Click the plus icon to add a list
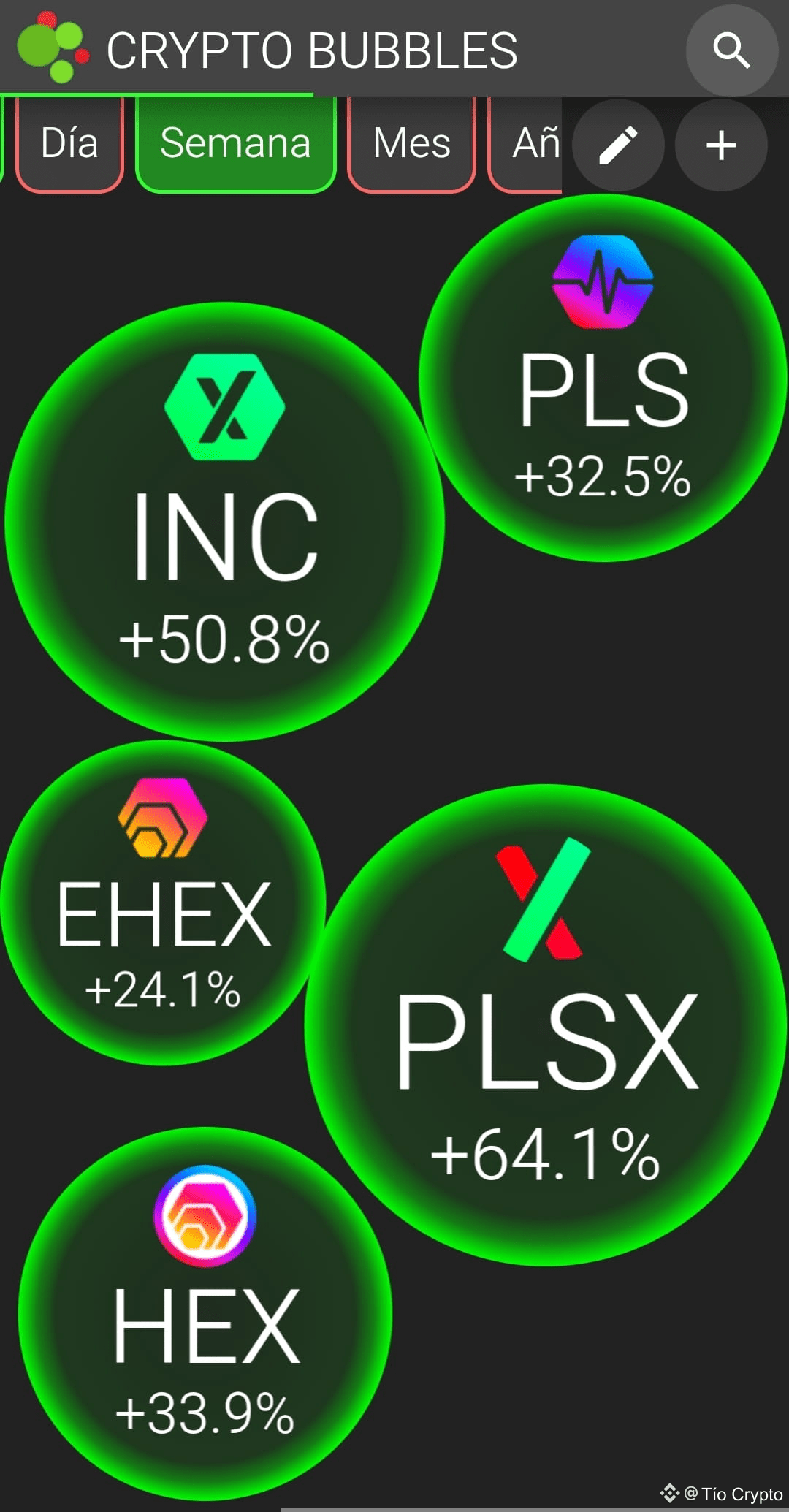The width and height of the screenshot is (789, 1512). [x=720, y=145]
